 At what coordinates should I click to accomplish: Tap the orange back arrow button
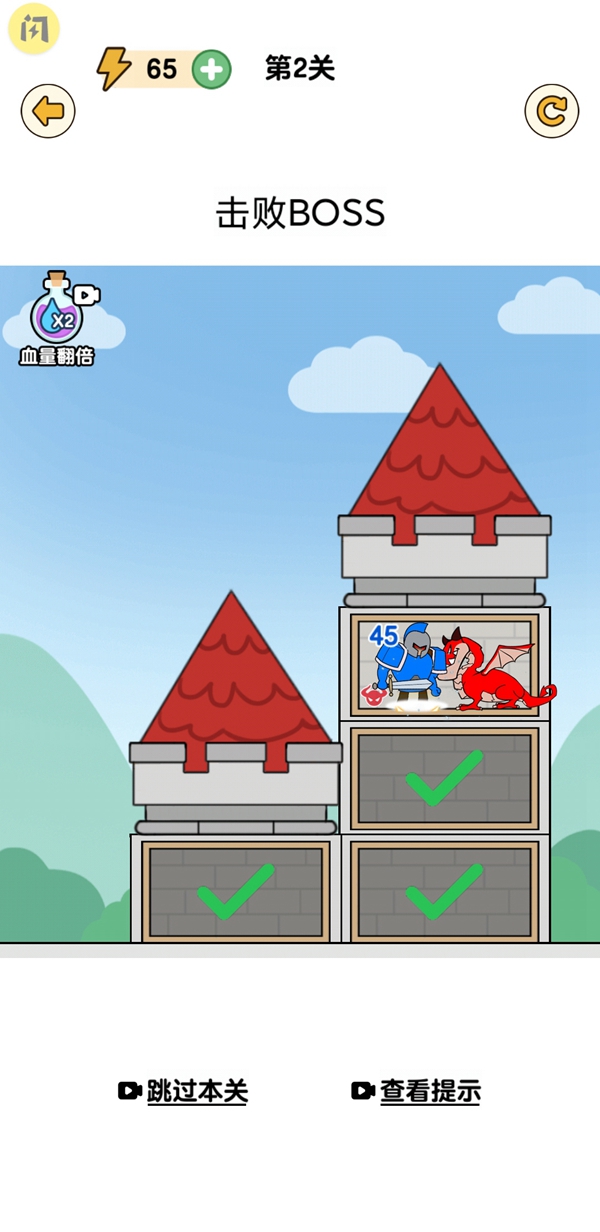tap(48, 111)
